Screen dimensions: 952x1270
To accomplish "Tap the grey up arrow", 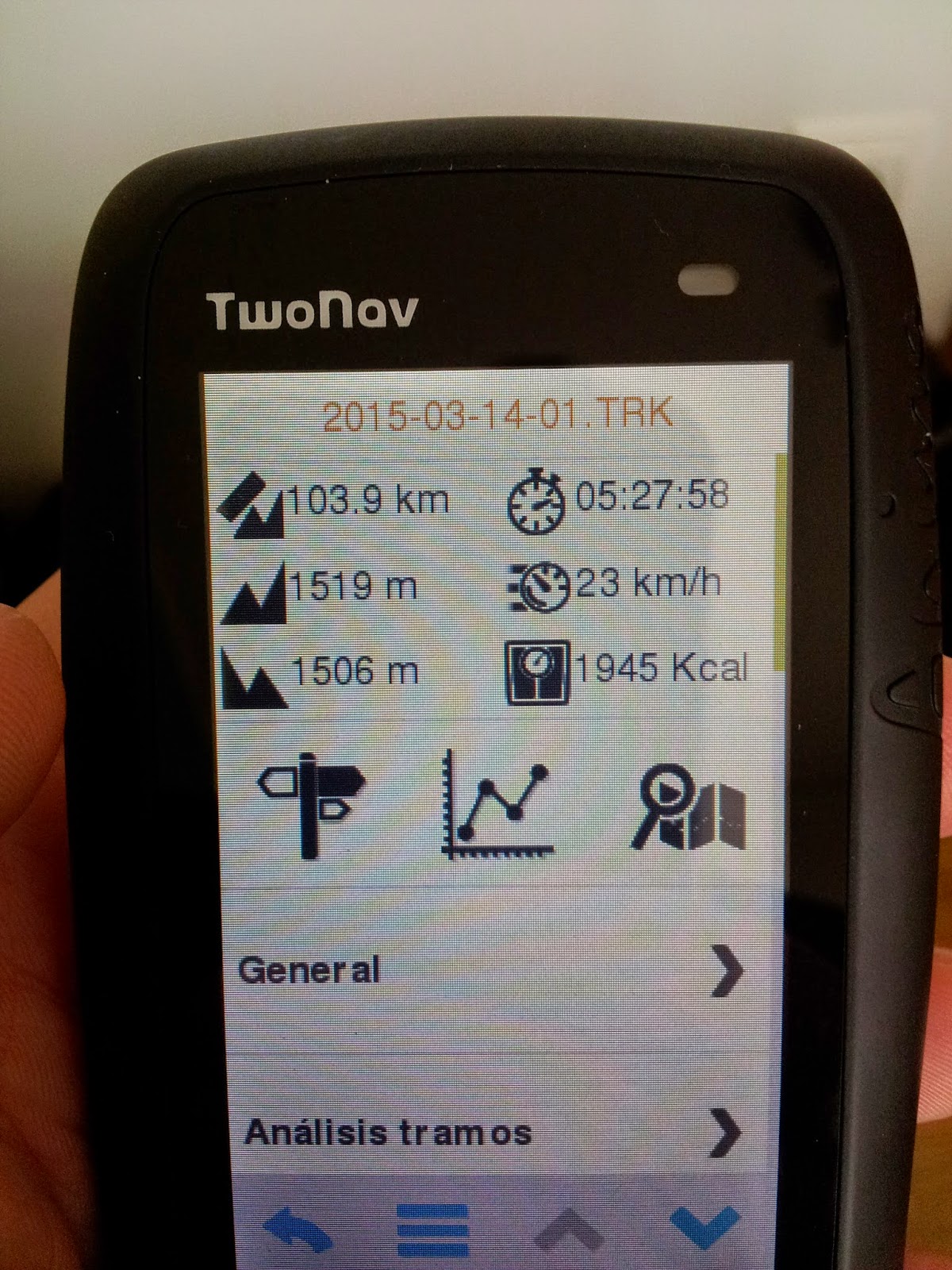I will (569, 1233).
